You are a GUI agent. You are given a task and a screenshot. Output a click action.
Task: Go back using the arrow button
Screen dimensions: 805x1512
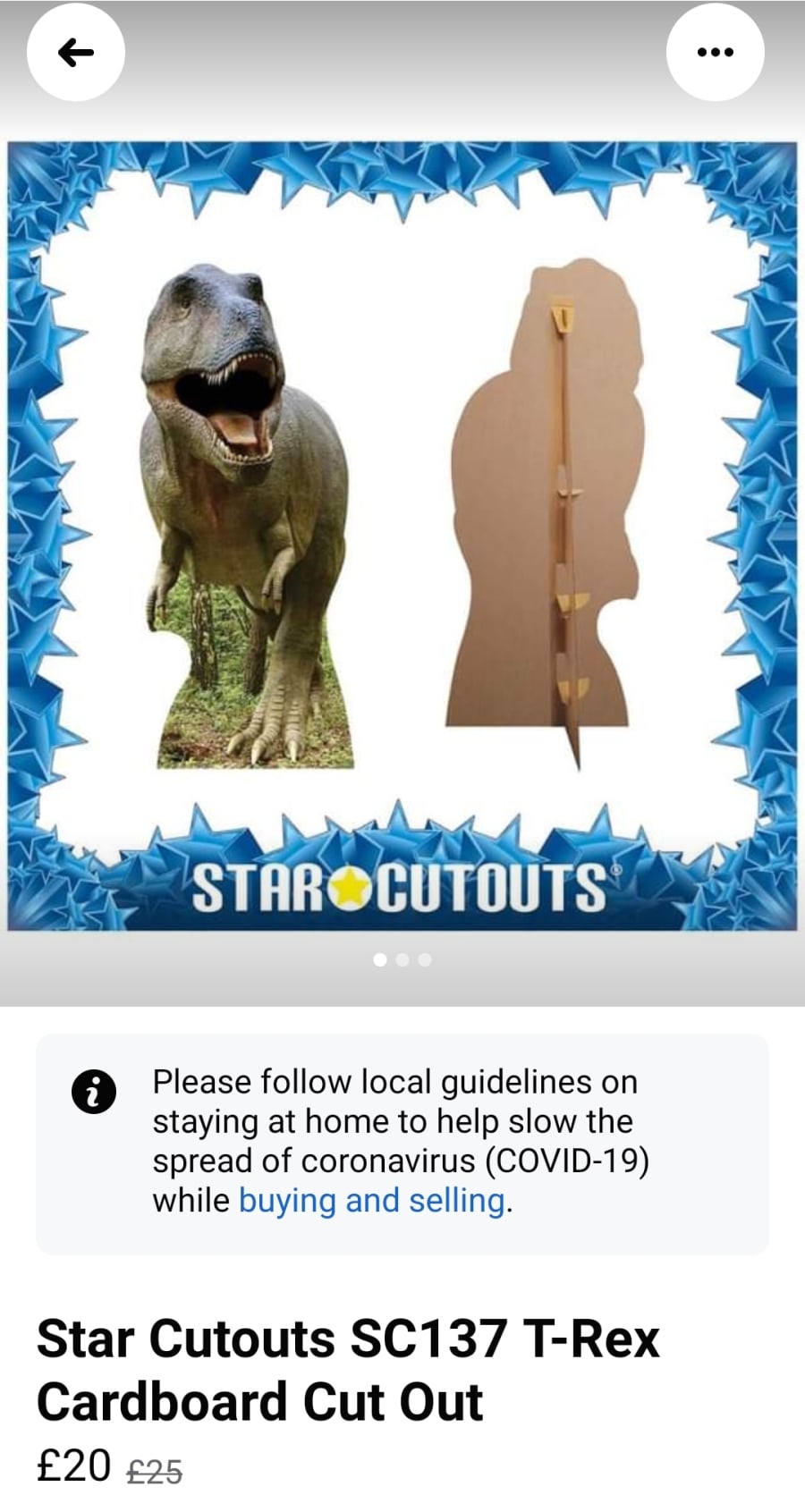click(x=76, y=53)
